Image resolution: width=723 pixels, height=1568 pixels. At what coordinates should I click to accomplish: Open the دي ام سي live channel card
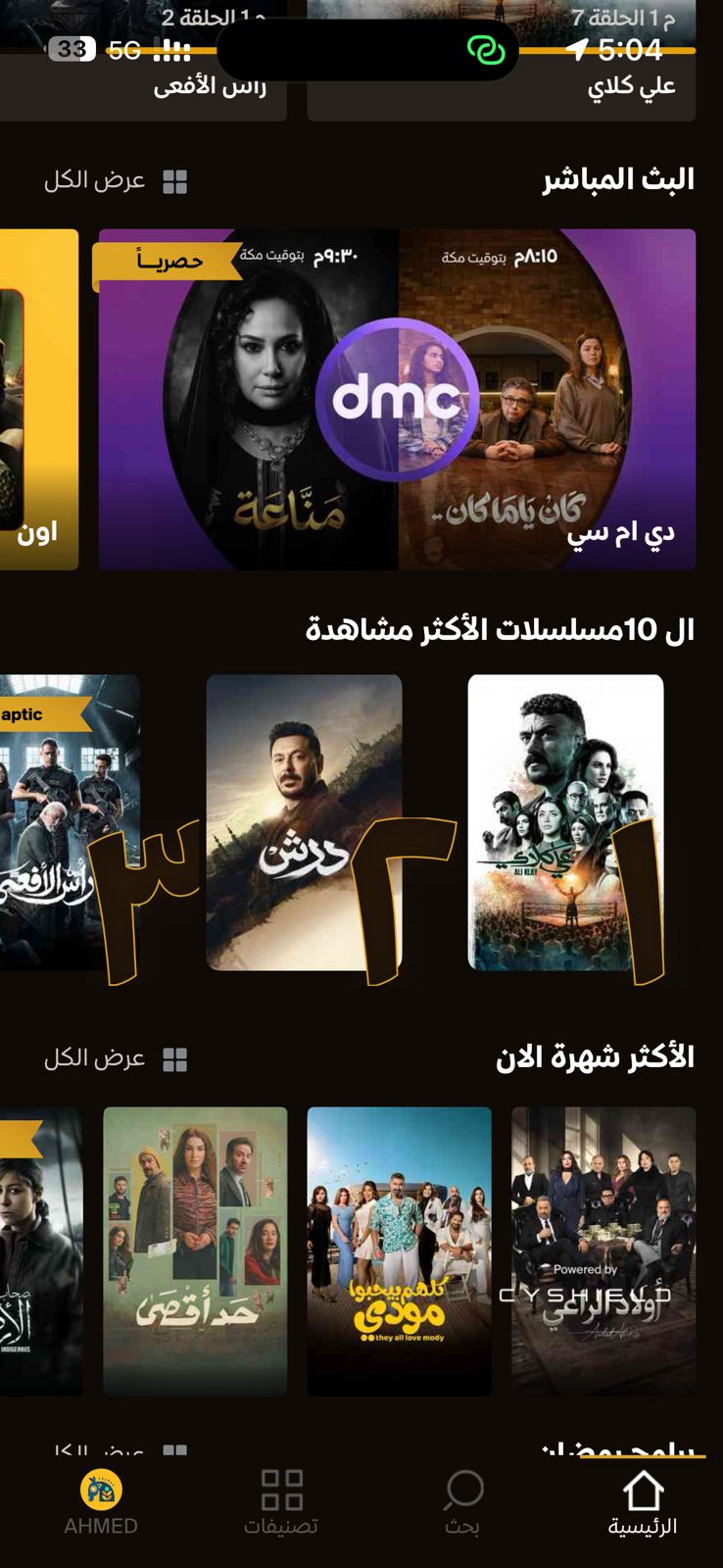(x=397, y=400)
